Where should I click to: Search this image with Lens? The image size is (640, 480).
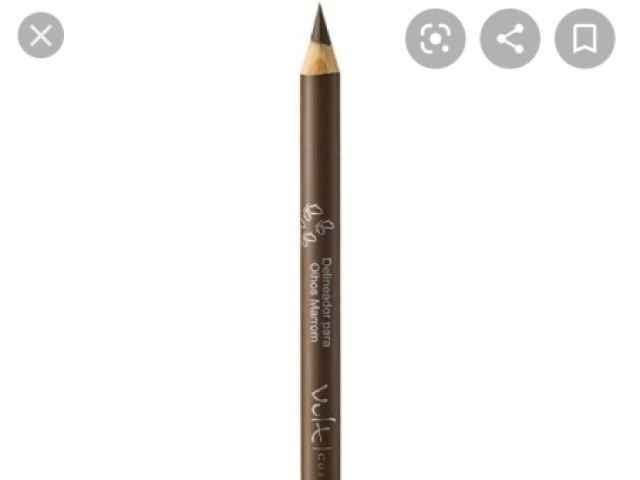click(435, 39)
